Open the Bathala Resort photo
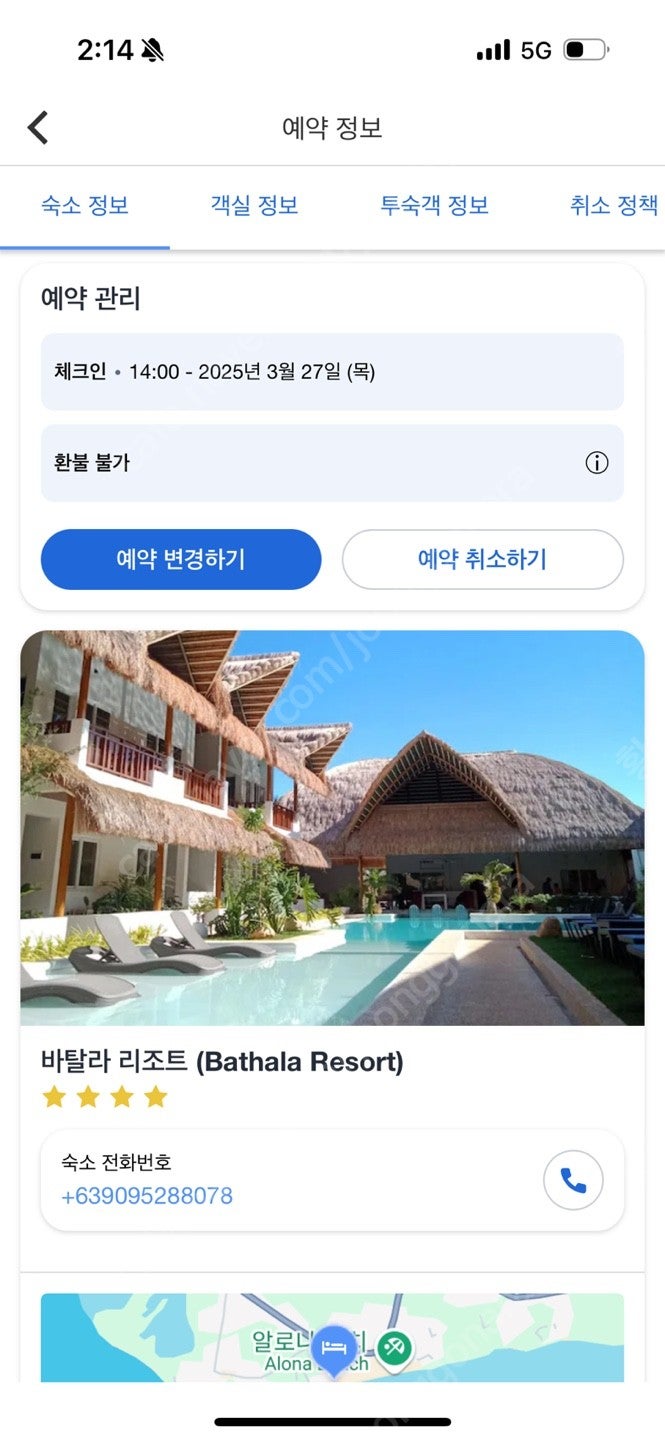This screenshot has height=1440, width=665. 332,828
